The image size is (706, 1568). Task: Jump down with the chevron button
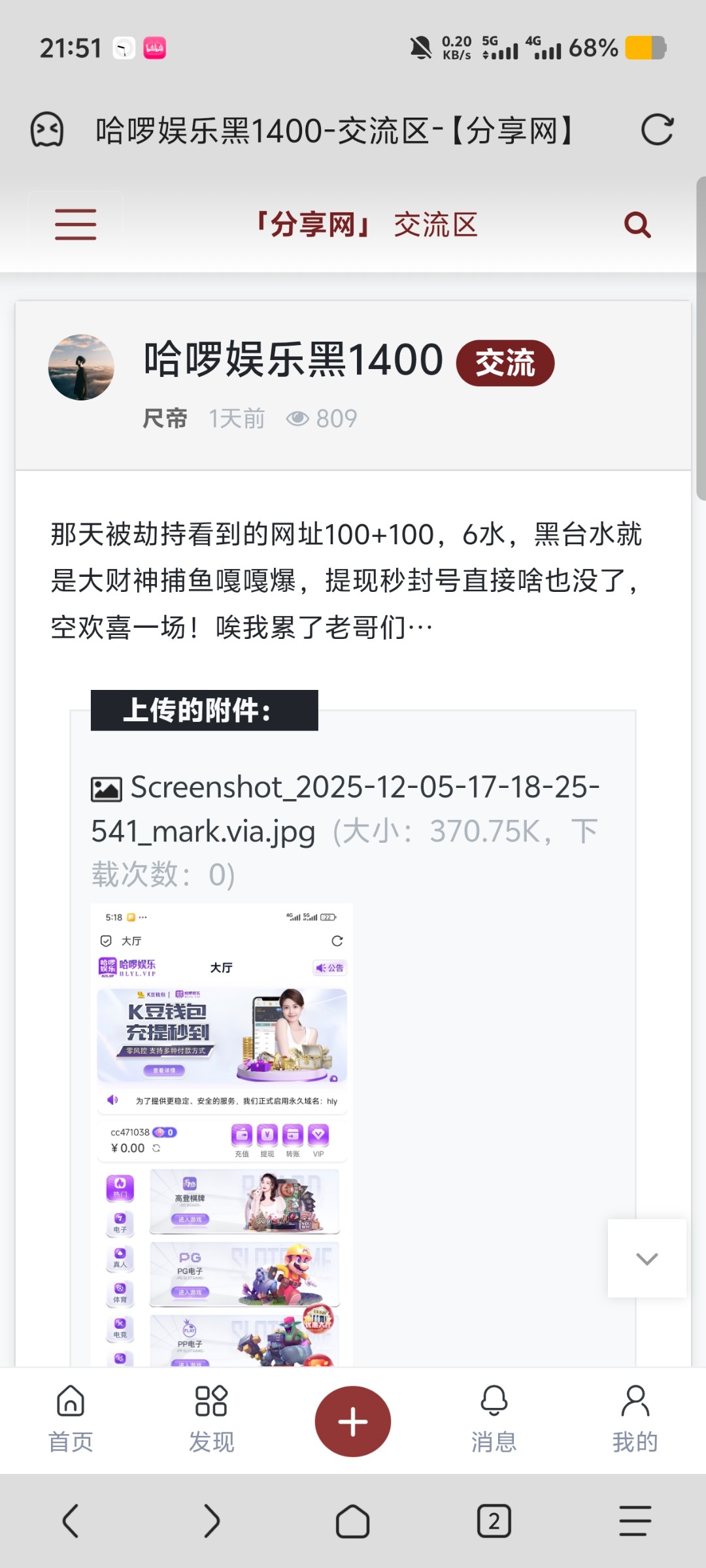(x=647, y=1258)
